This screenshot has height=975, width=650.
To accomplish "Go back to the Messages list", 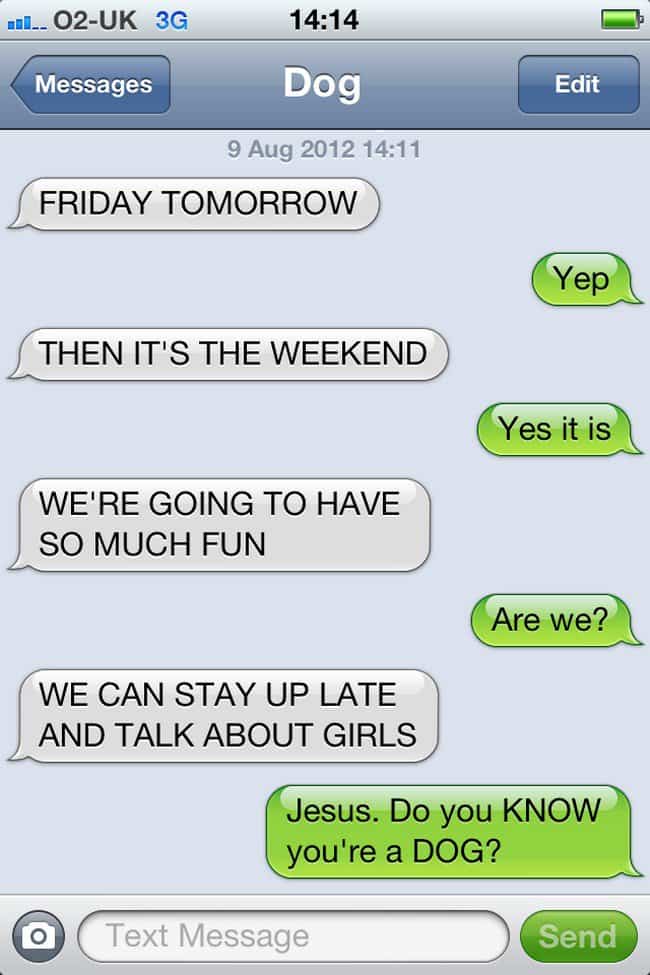I will [91, 85].
